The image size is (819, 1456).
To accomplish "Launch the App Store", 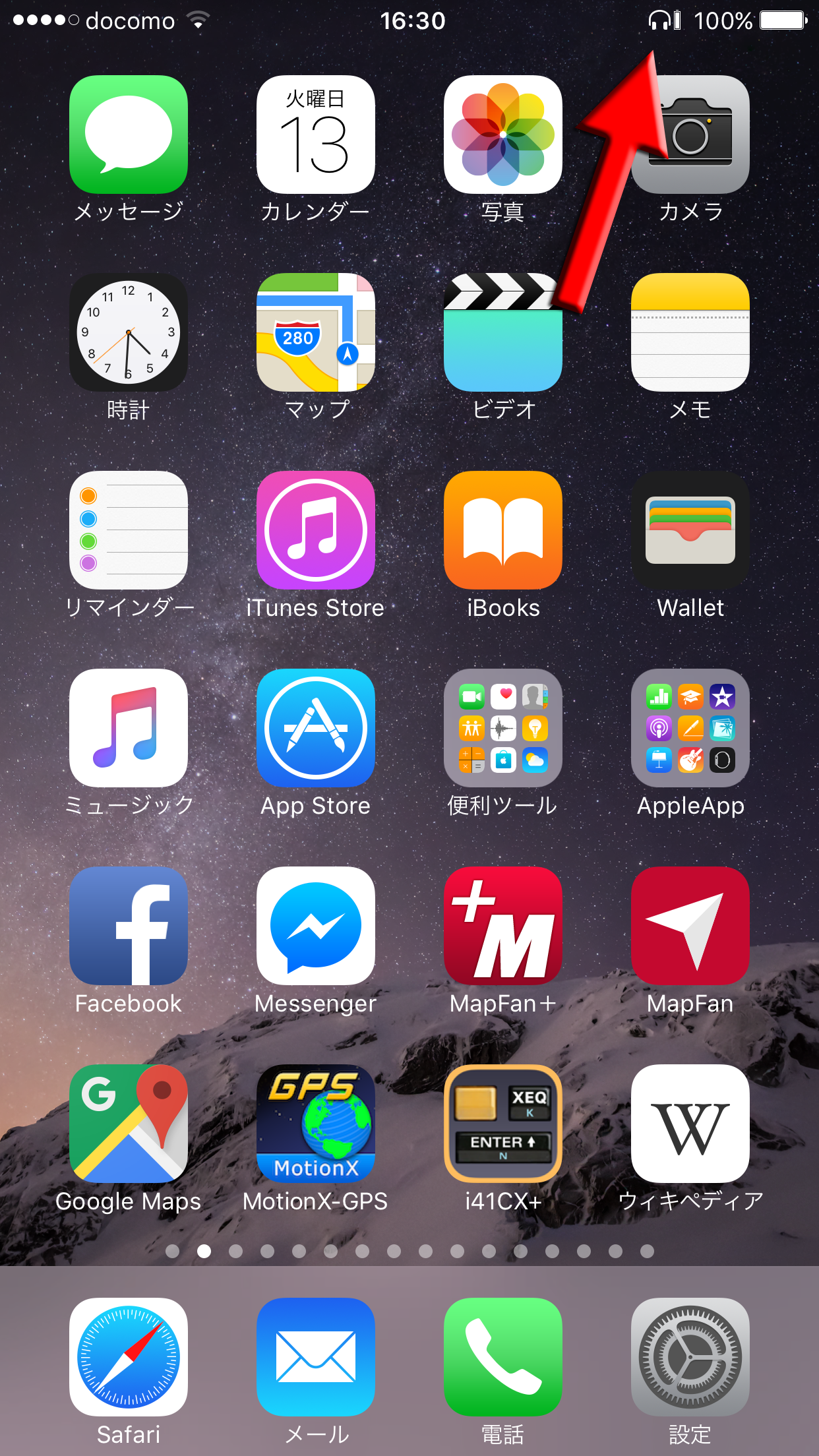I will click(316, 728).
